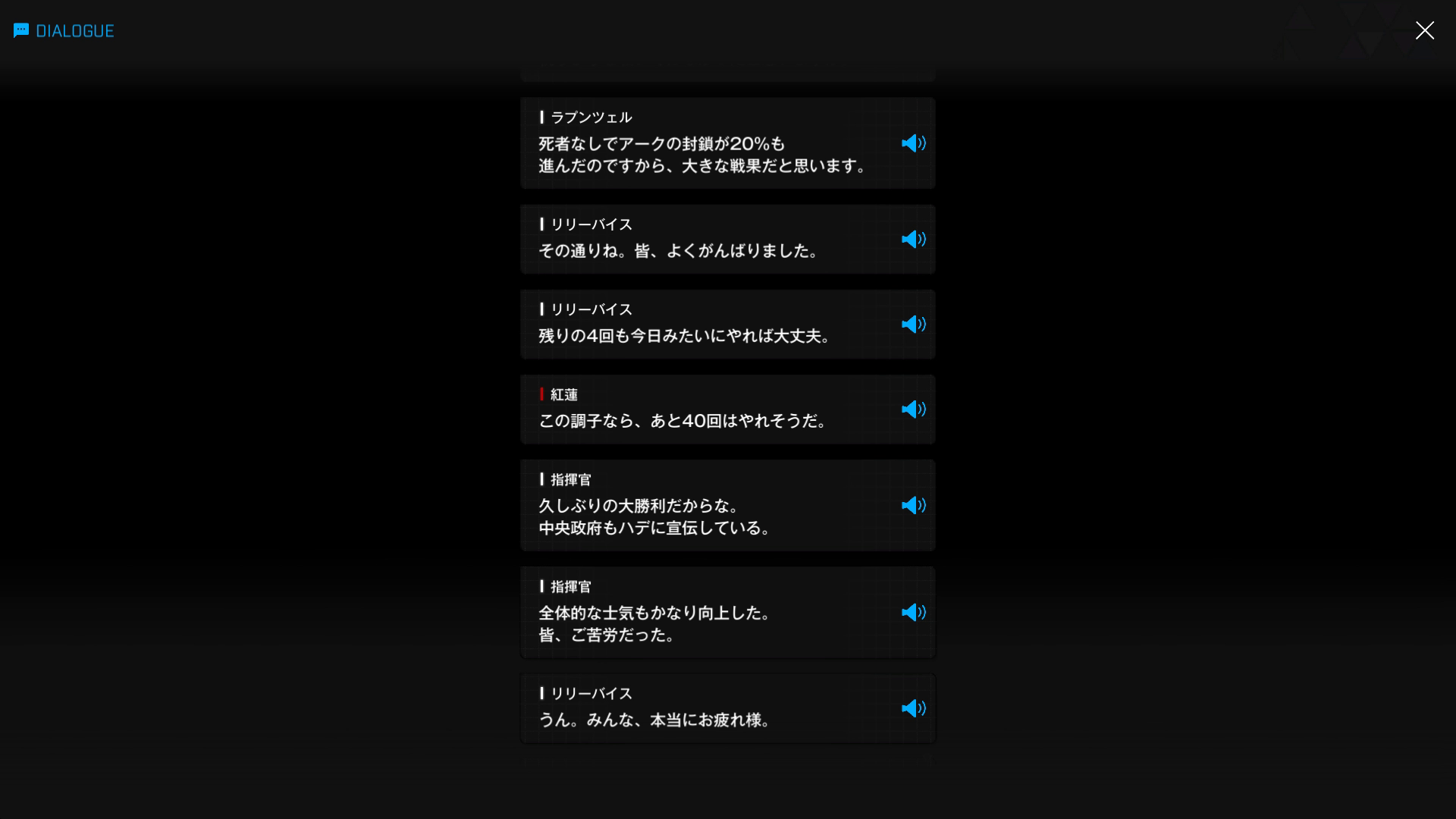
Task: Play リリーバイス's line うん。みんな、本当にお疲れ様
Action: (x=913, y=708)
